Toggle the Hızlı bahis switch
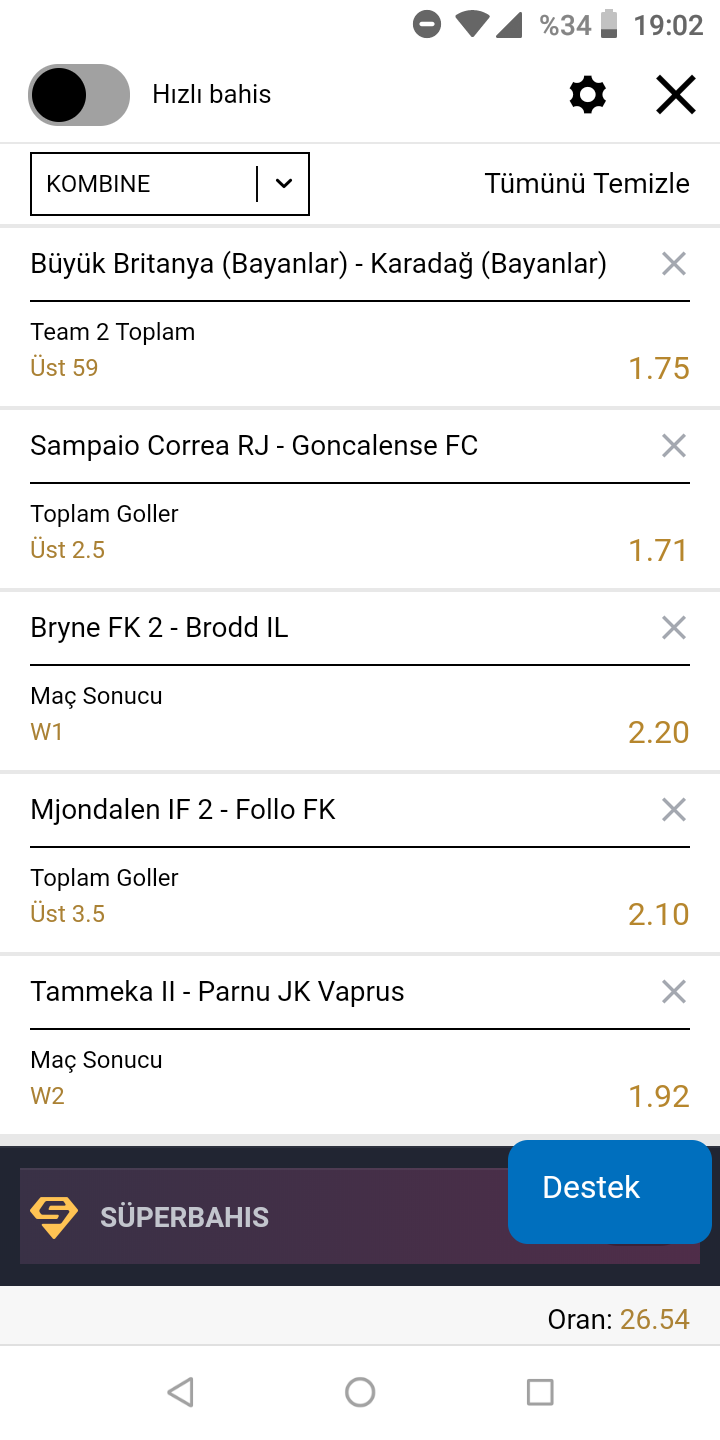 79,95
